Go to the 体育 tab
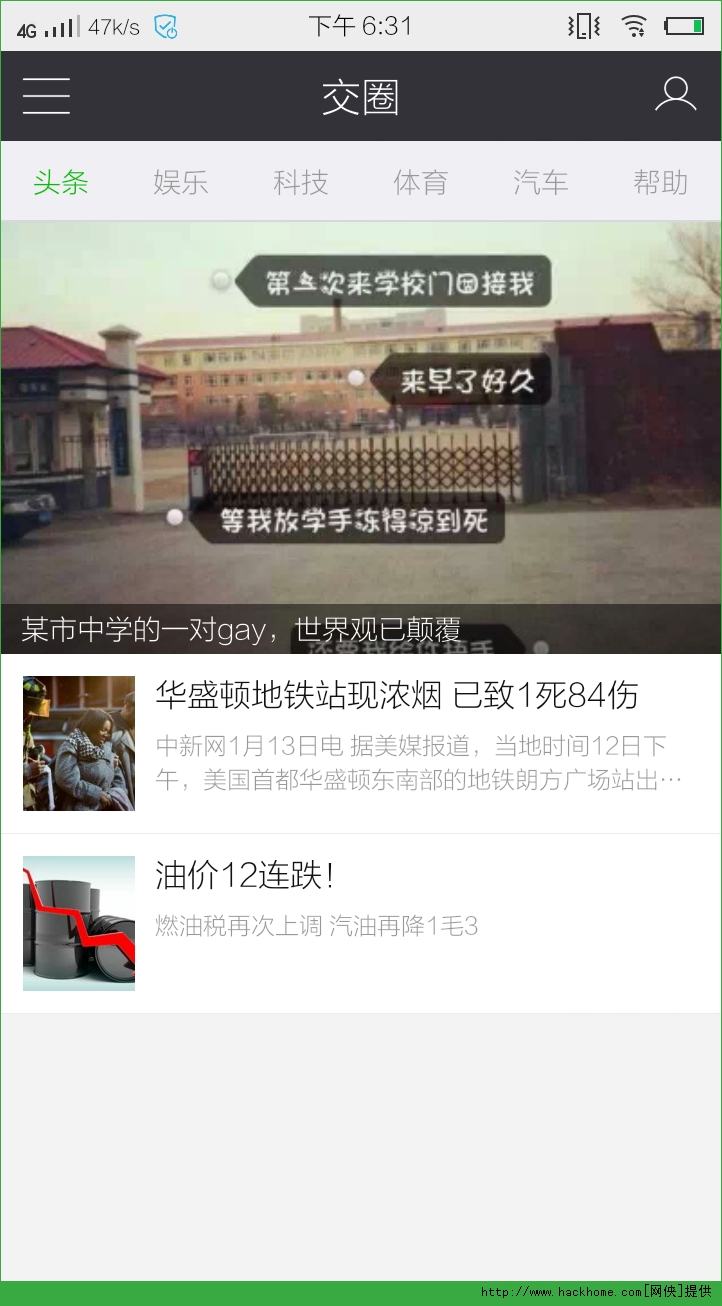The width and height of the screenshot is (722, 1306). (420, 182)
